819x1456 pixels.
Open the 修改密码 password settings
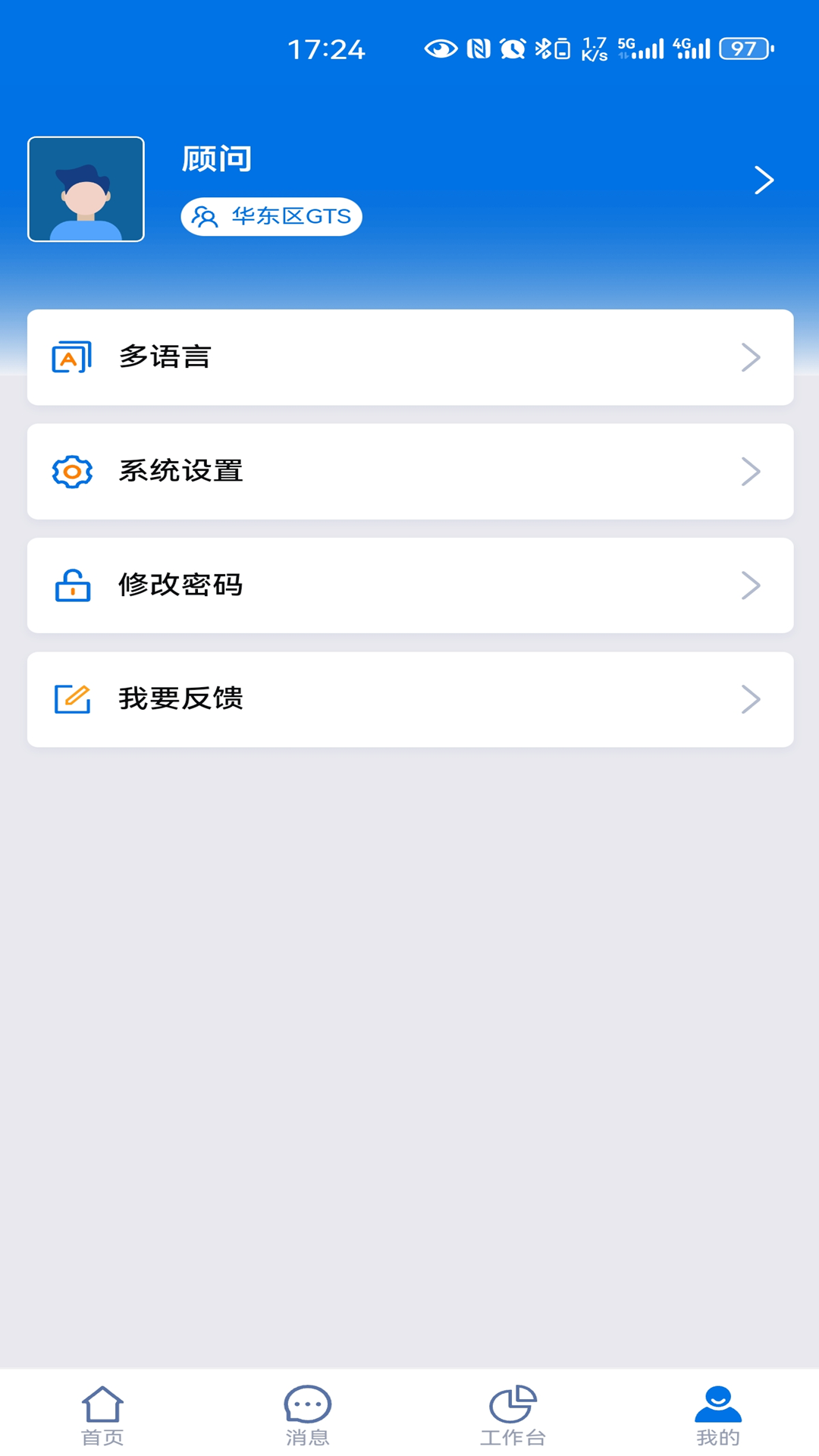[409, 585]
